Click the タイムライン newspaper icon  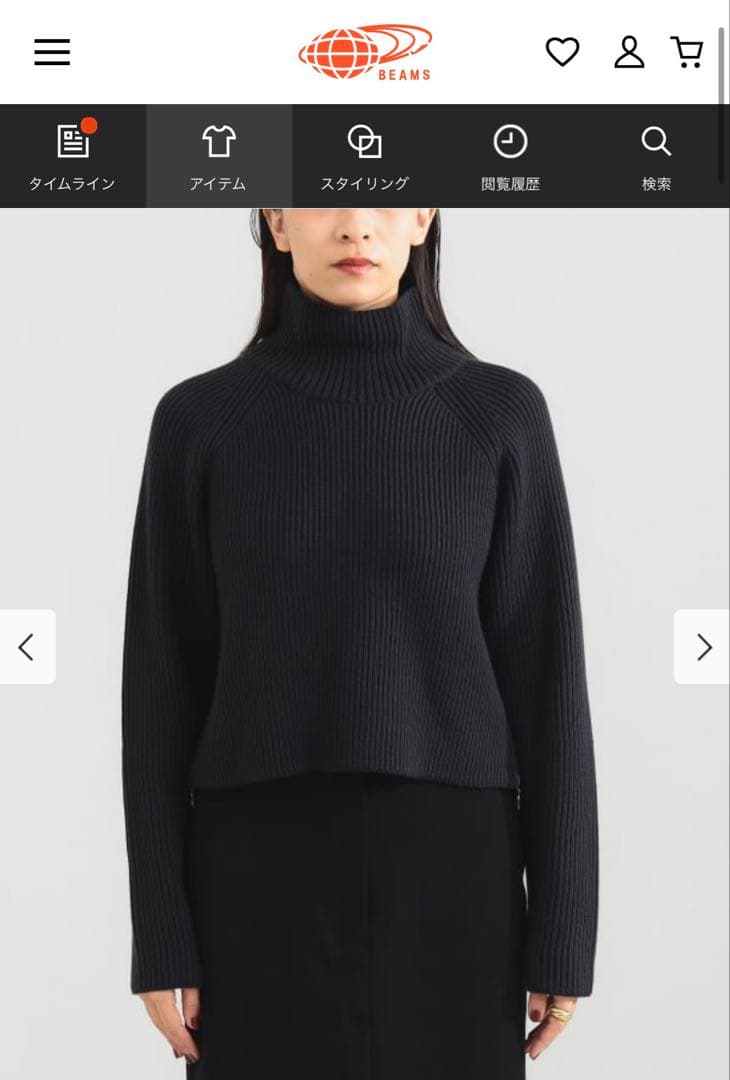tap(72, 141)
